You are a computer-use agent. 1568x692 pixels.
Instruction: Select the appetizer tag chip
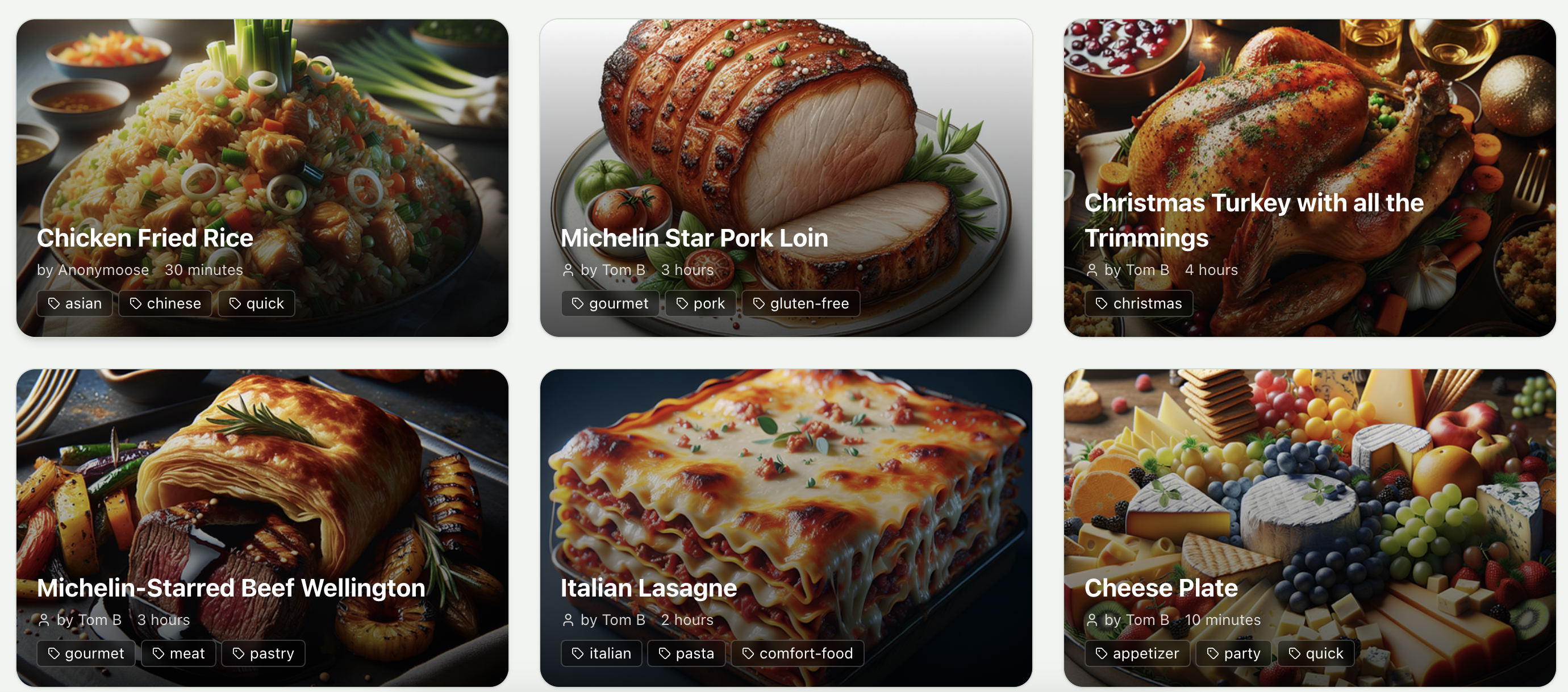[x=1137, y=653]
